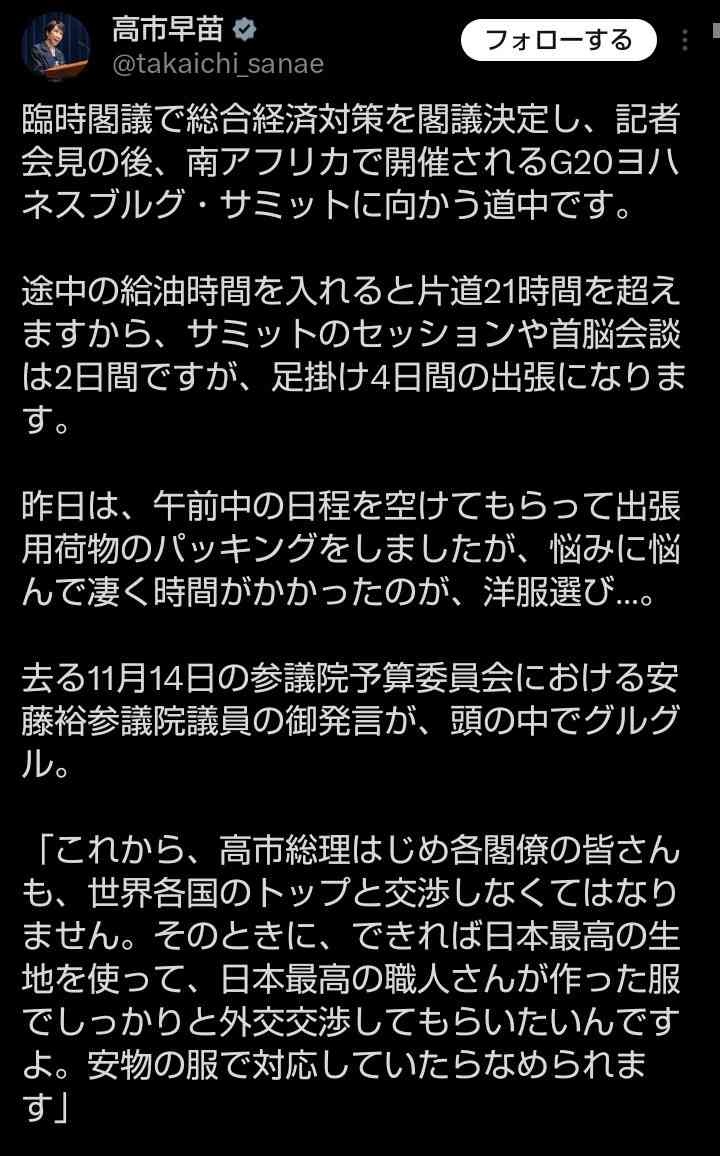Screen dimensions: 720x1156
Task: Open 高市早苗's profile picture
Action: tap(55, 46)
